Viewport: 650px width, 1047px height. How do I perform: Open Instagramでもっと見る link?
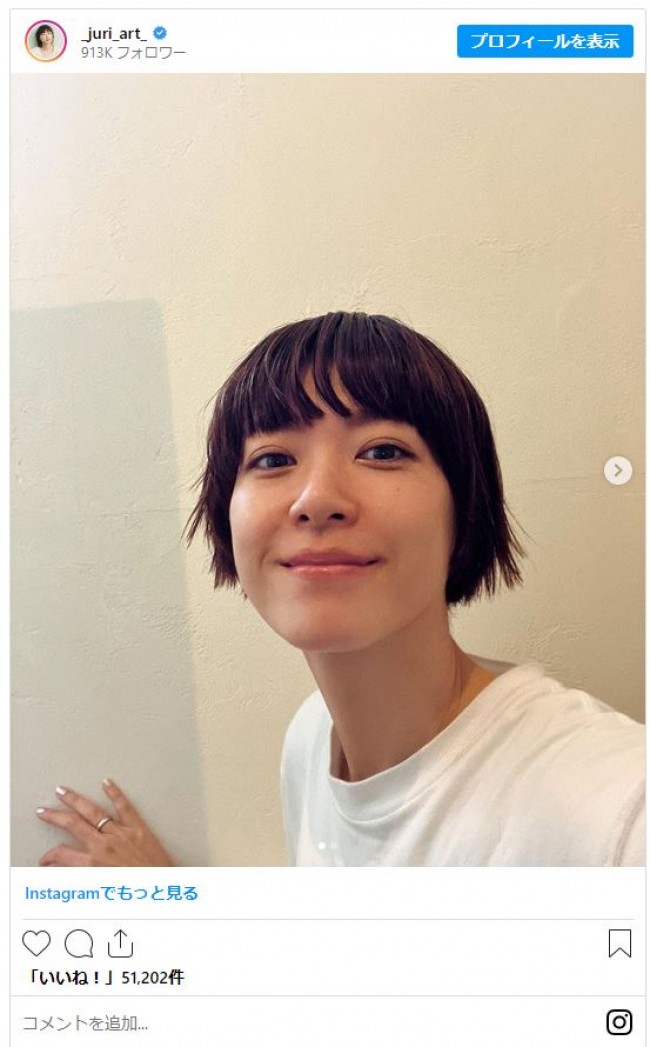pyautogui.click(x=111, y=893)
